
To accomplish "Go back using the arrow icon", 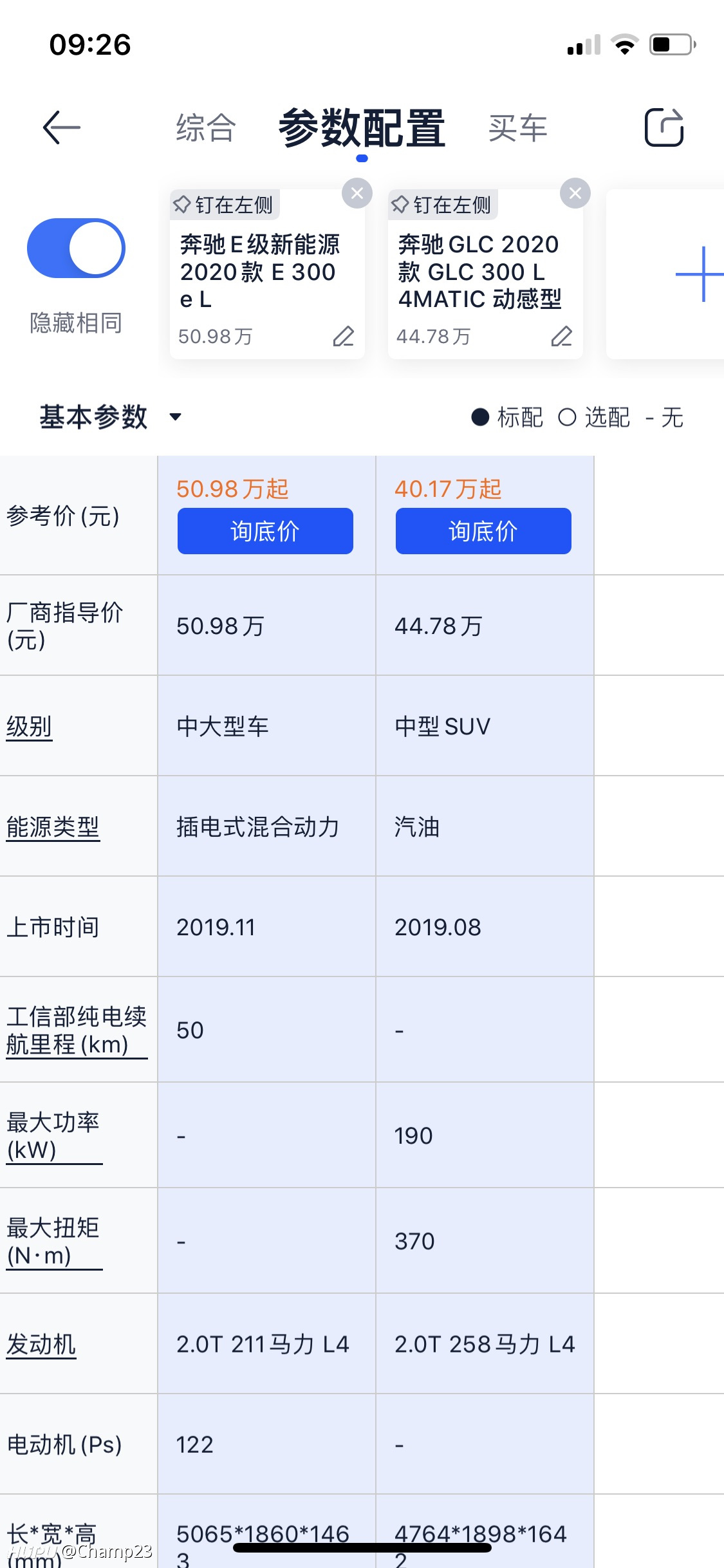I will pos(62,127).
